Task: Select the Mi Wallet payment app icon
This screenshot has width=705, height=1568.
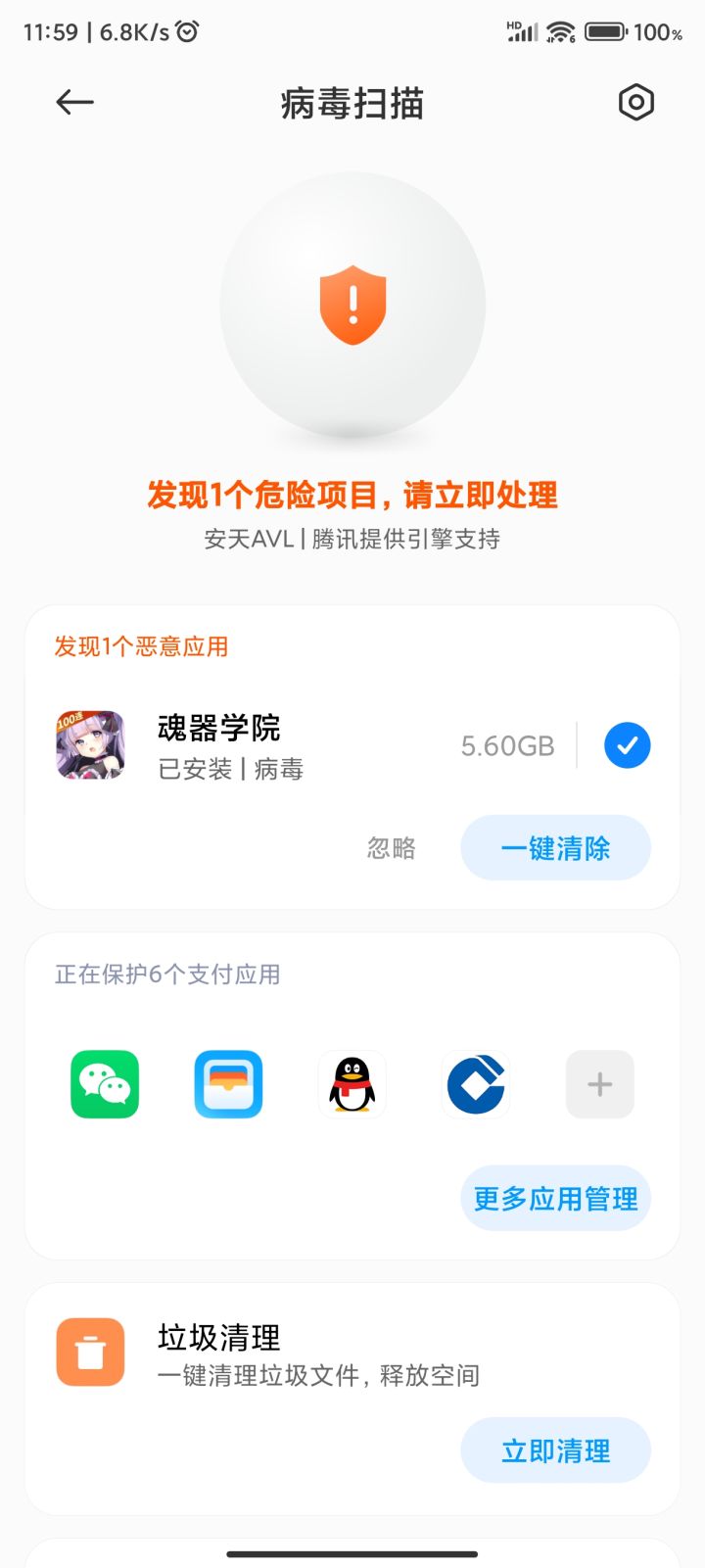Action: tap(228, 1084)
